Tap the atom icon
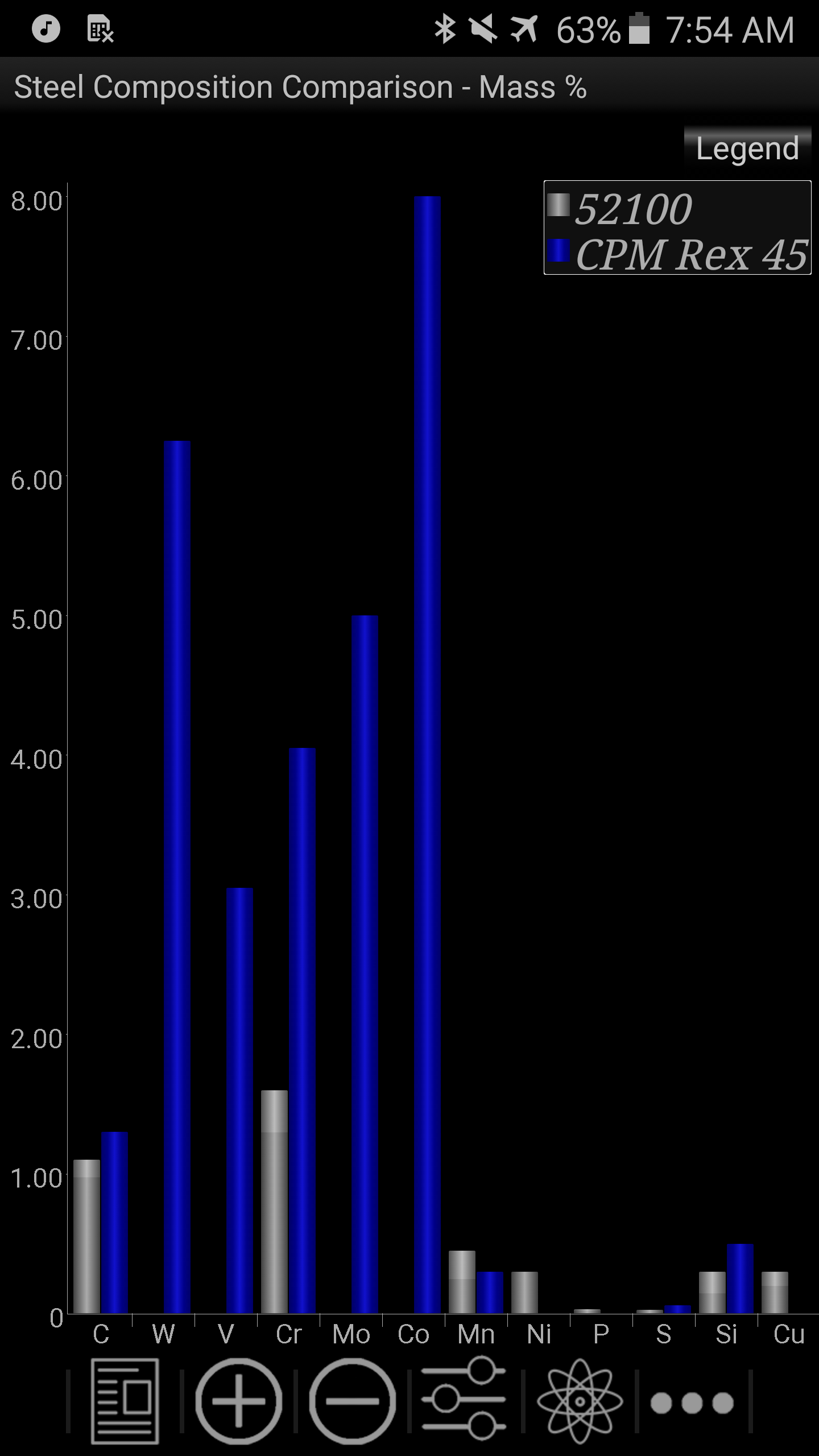This screenshot has height=1456, width=819. [580, 1401]
